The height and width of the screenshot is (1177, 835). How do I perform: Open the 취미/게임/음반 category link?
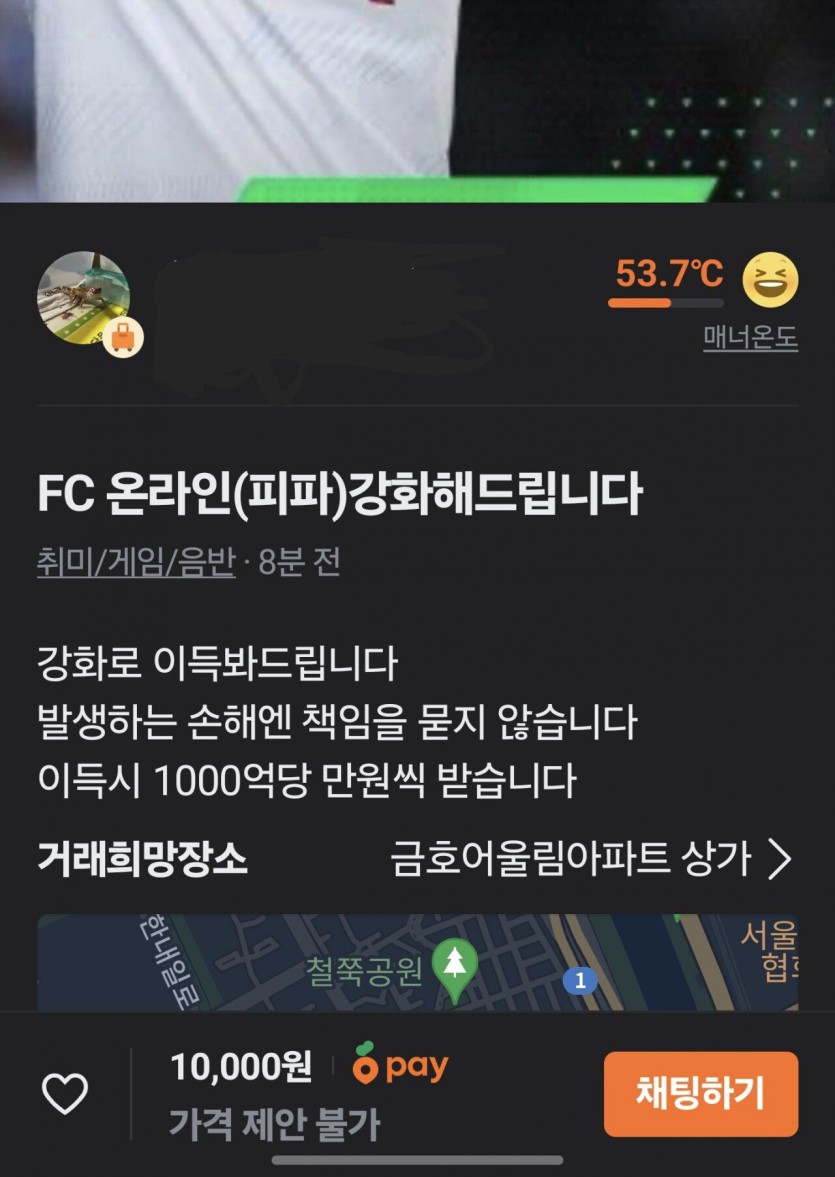tap(135, 563)
